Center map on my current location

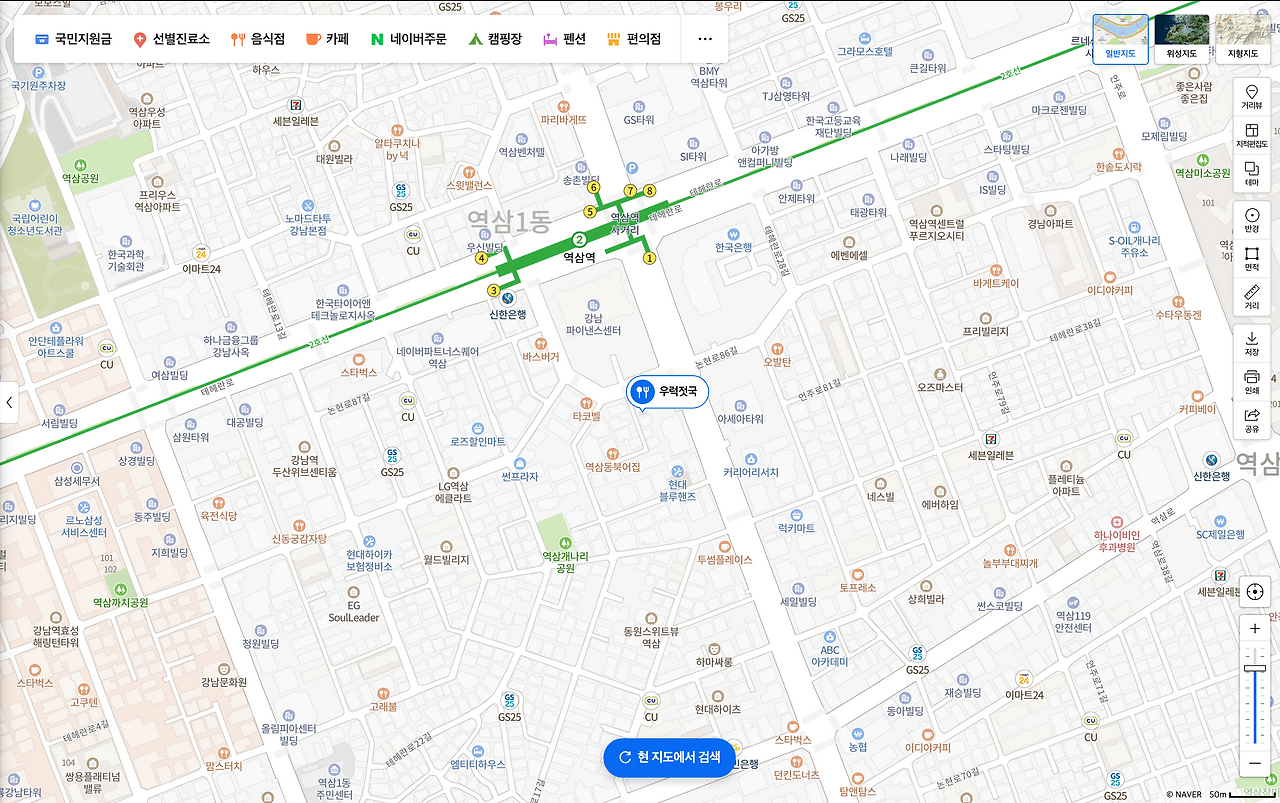tap(1255, 591)
